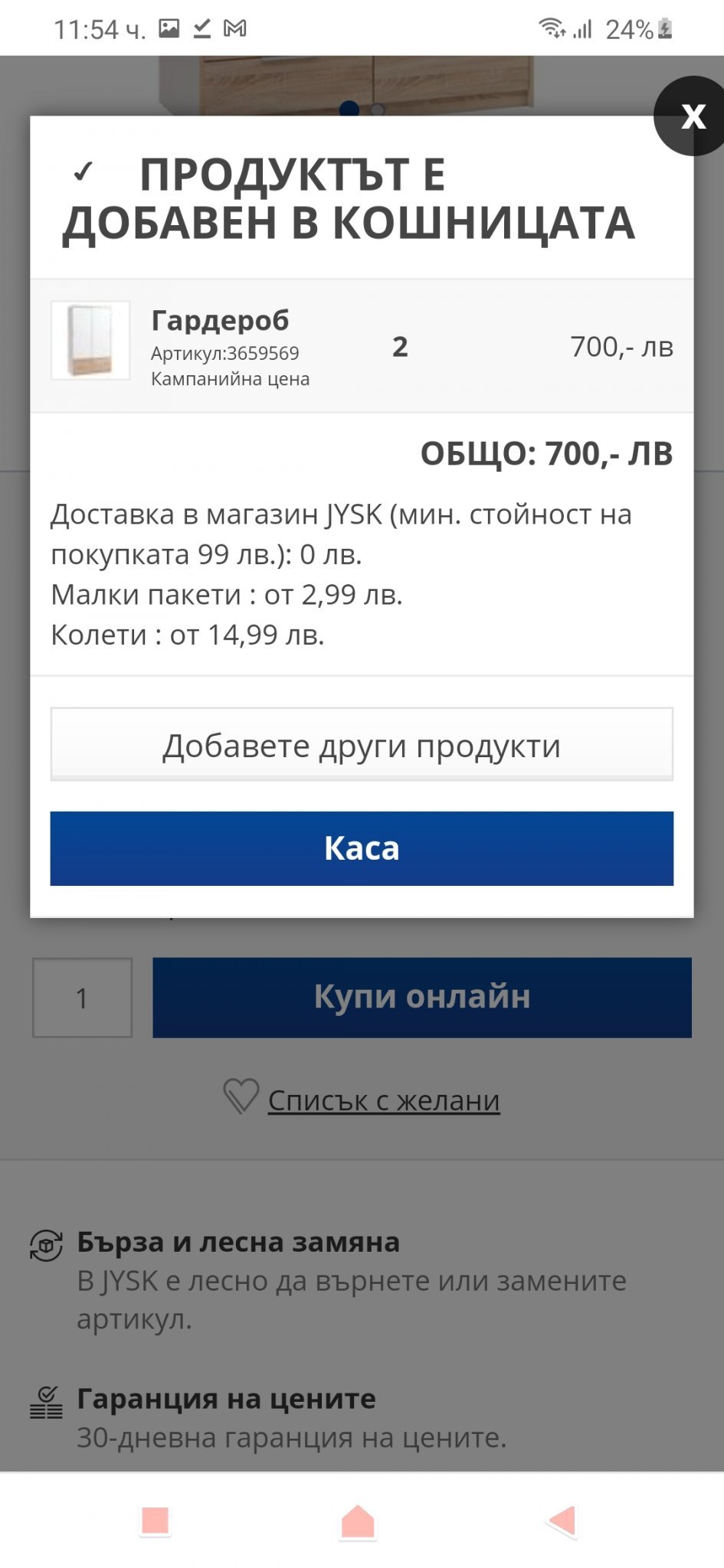Tap the system back button
Image resolution: width=724 pixels, height=1568 pixels.
(563, 1521)
